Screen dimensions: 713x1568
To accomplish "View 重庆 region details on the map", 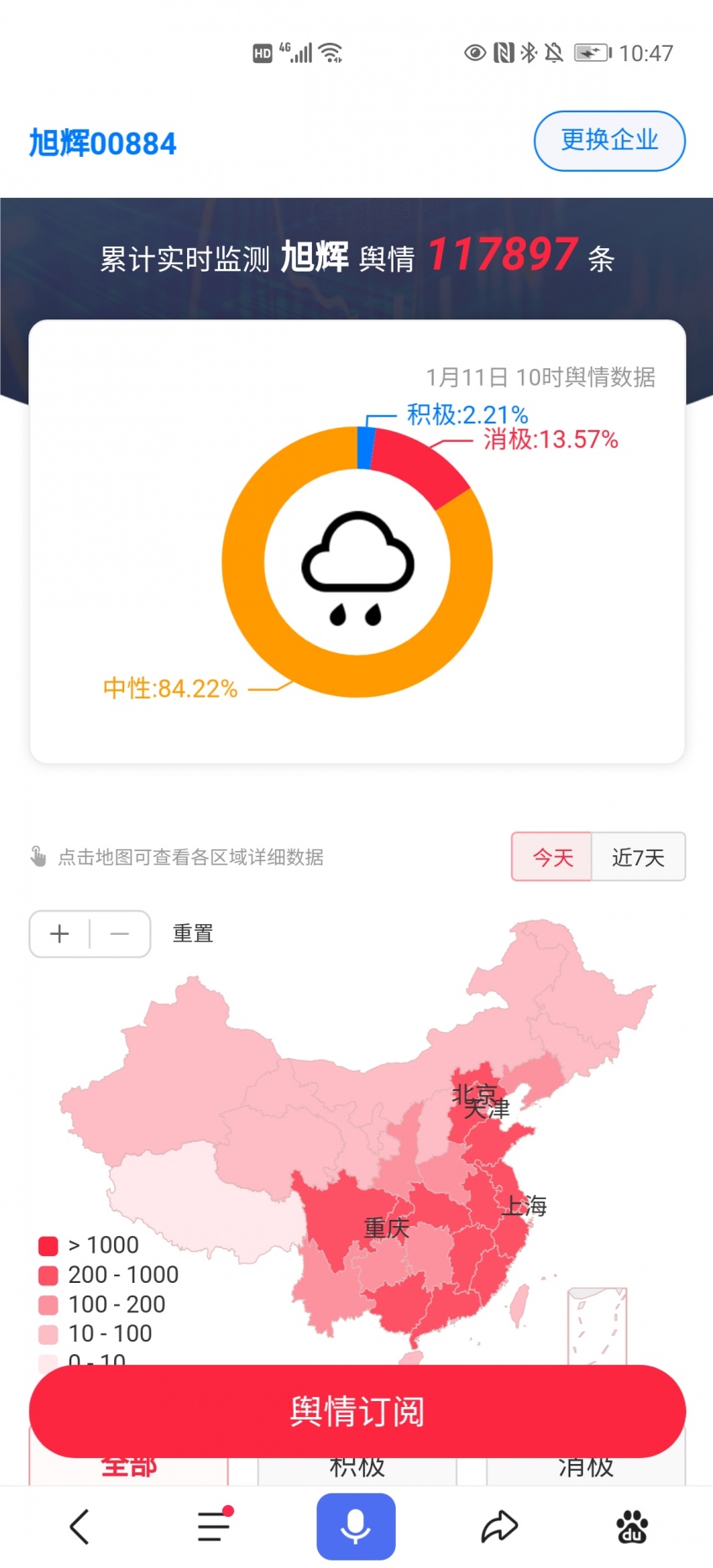I will [x=386, y=1228].
